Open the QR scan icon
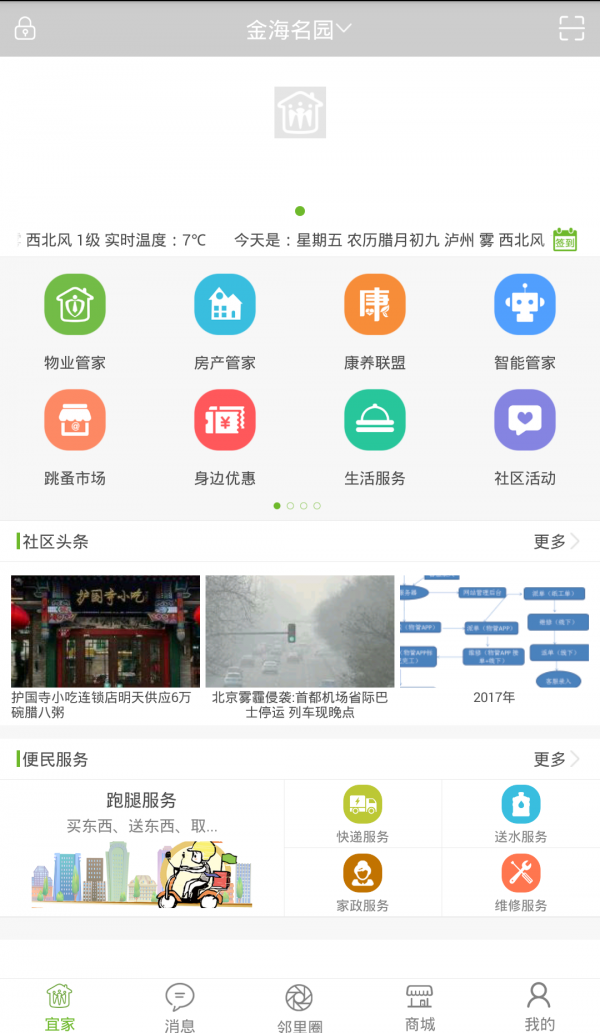This screenshot has width=600, height=1033. pyautogui.click(x=571, y=29)
